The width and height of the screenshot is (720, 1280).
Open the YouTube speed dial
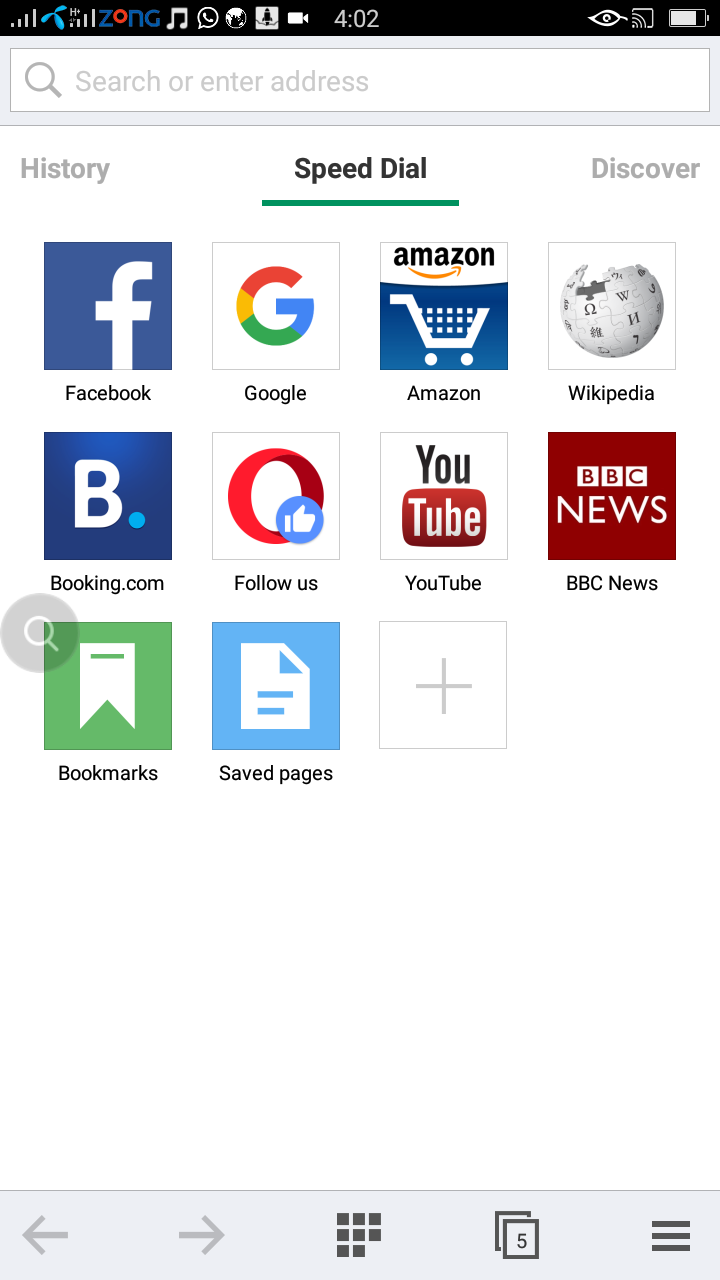pos(444,496)
